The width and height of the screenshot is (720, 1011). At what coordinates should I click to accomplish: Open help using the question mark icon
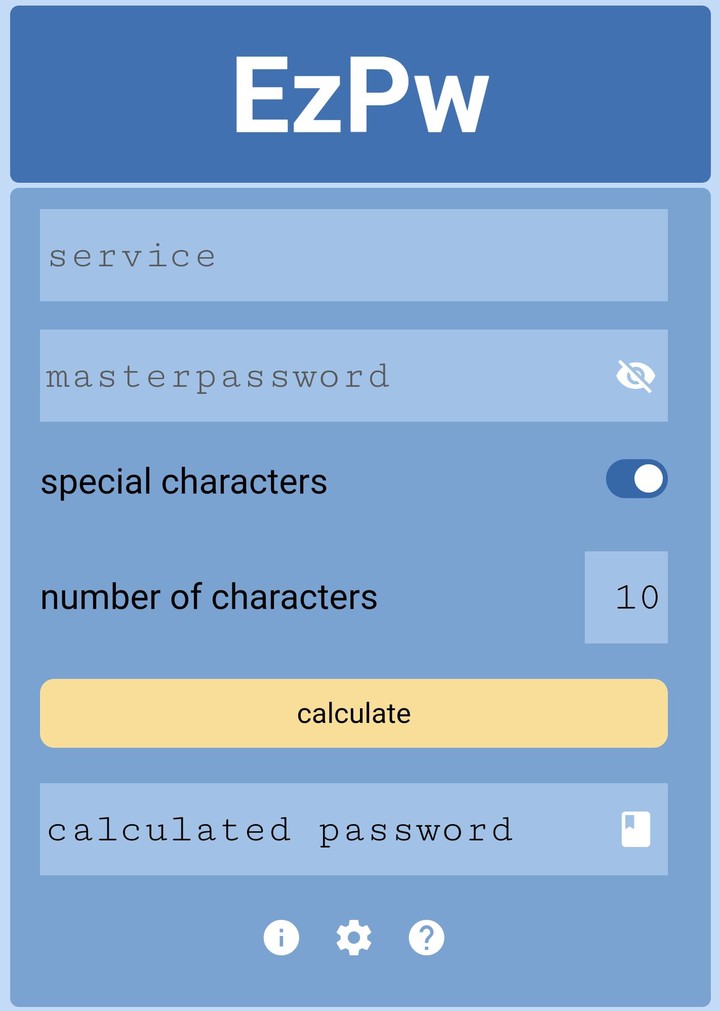click(425, 938)
